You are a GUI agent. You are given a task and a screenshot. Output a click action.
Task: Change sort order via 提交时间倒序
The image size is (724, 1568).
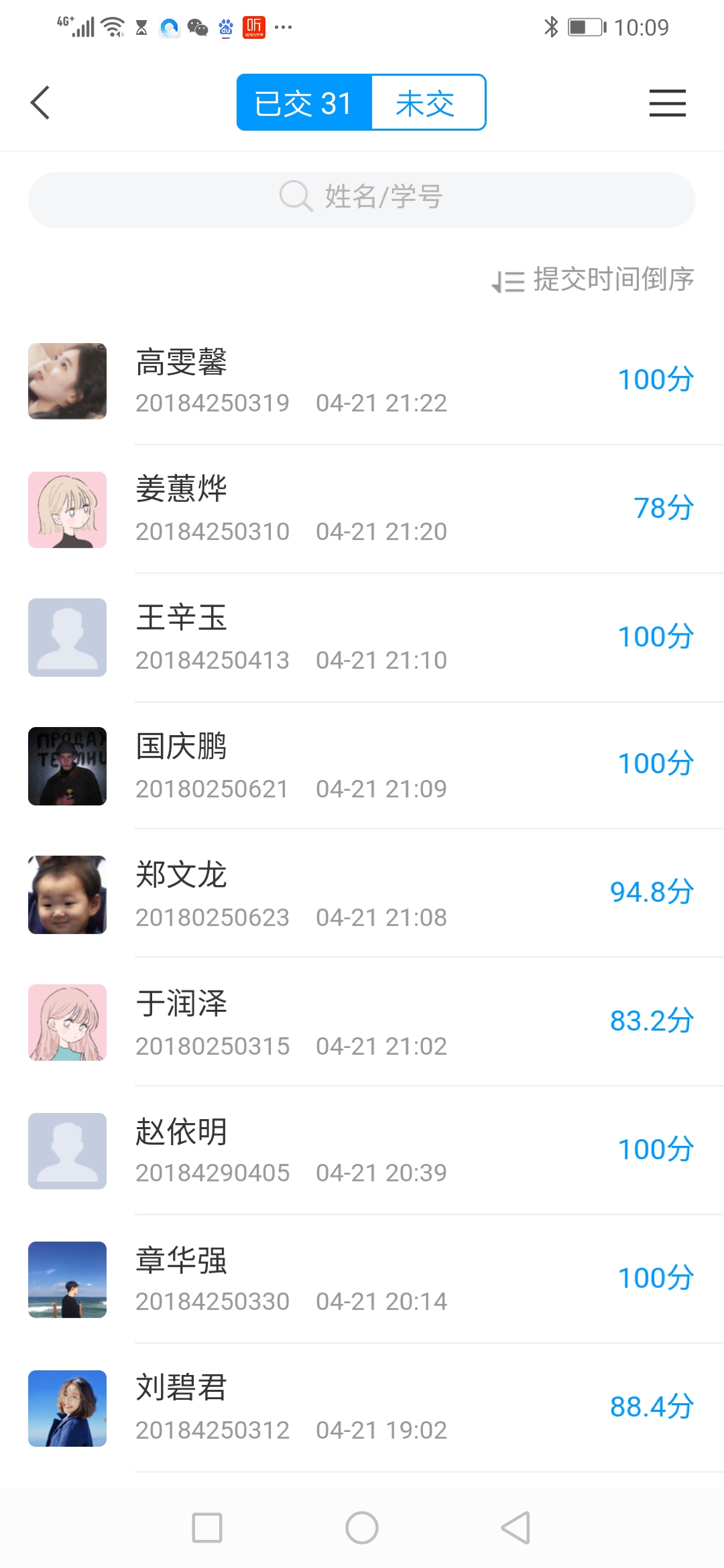594,280
